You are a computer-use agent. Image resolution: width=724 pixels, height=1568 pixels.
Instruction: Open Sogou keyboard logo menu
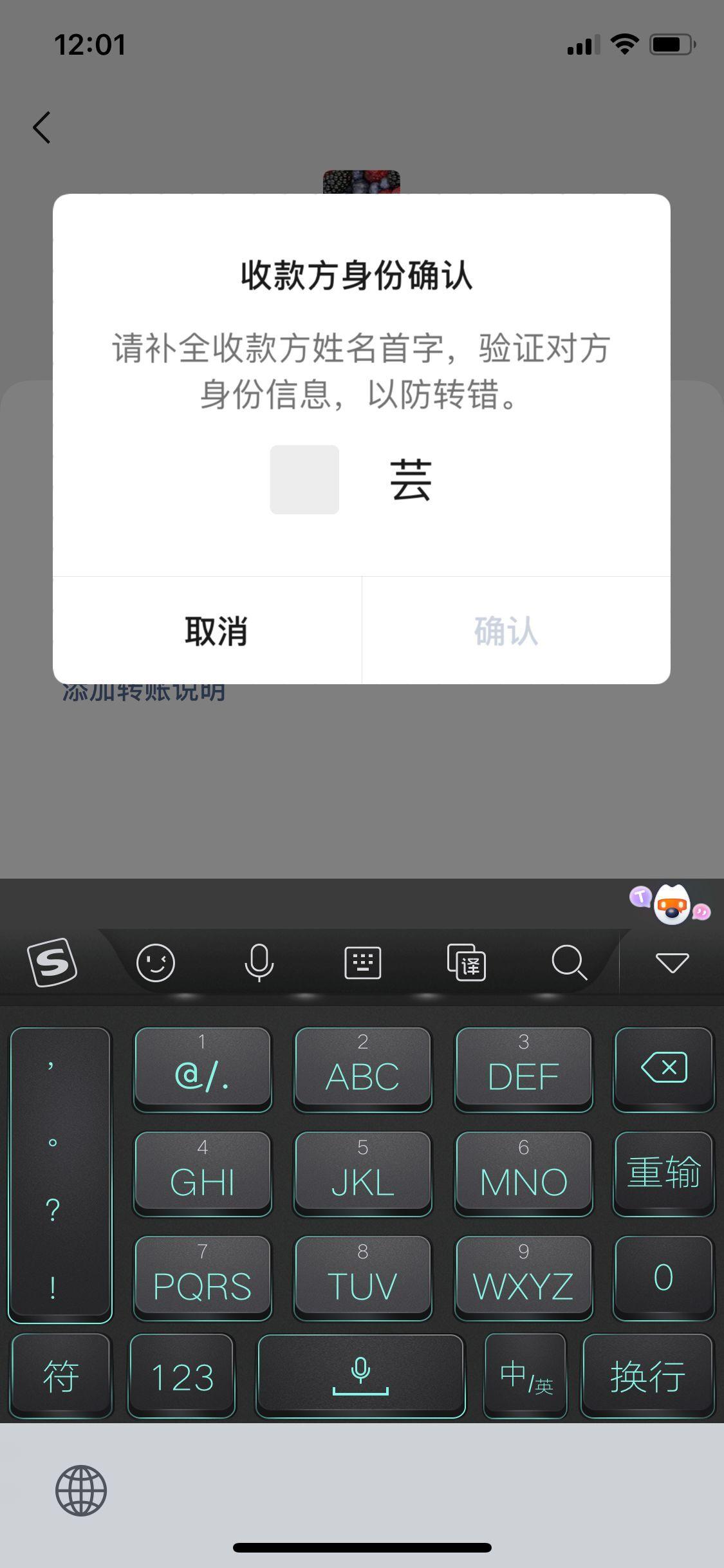[x=53, y=963]
